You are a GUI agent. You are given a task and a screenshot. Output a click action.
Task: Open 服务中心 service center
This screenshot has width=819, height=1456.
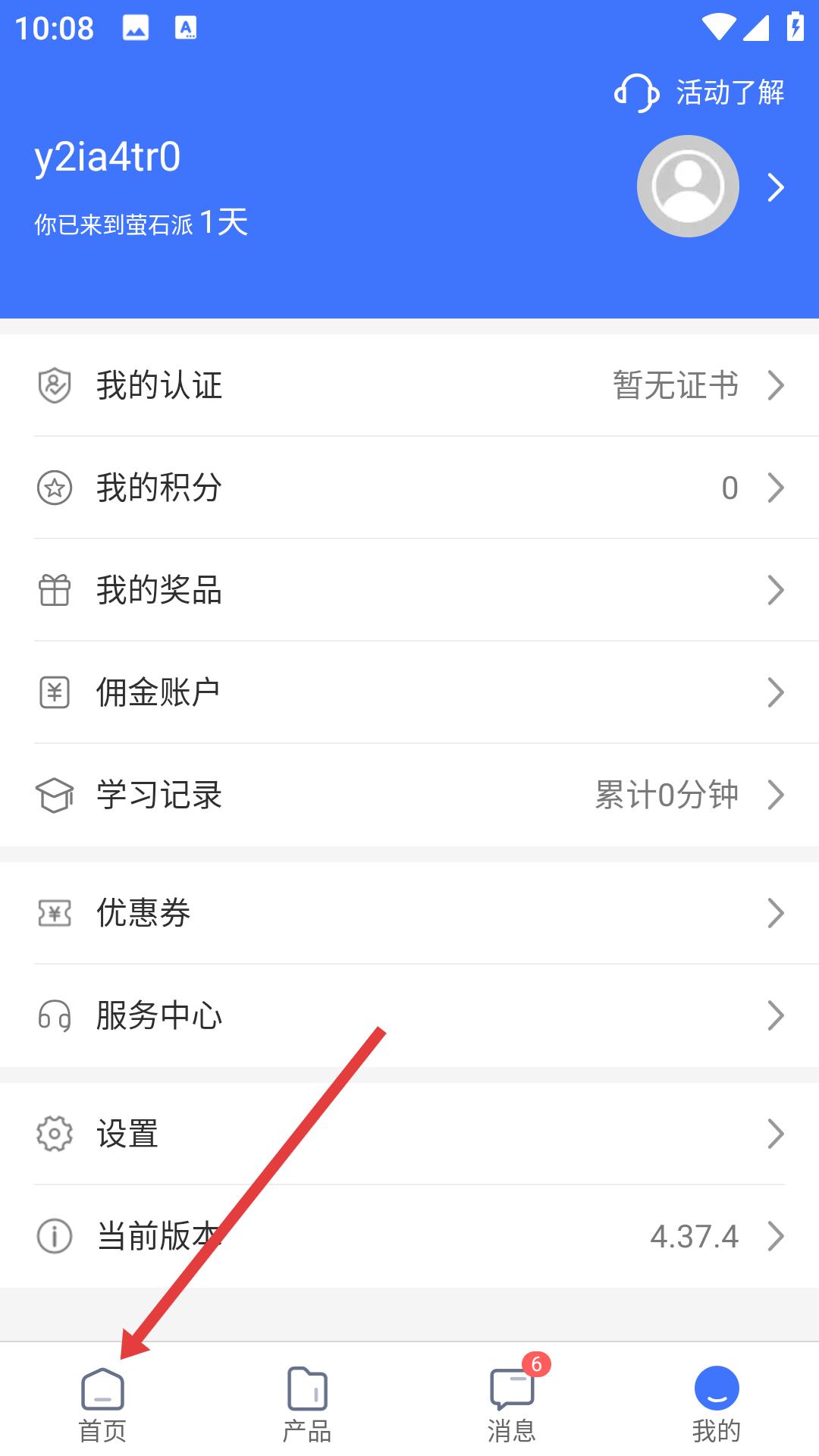(x=409, y=1015)
